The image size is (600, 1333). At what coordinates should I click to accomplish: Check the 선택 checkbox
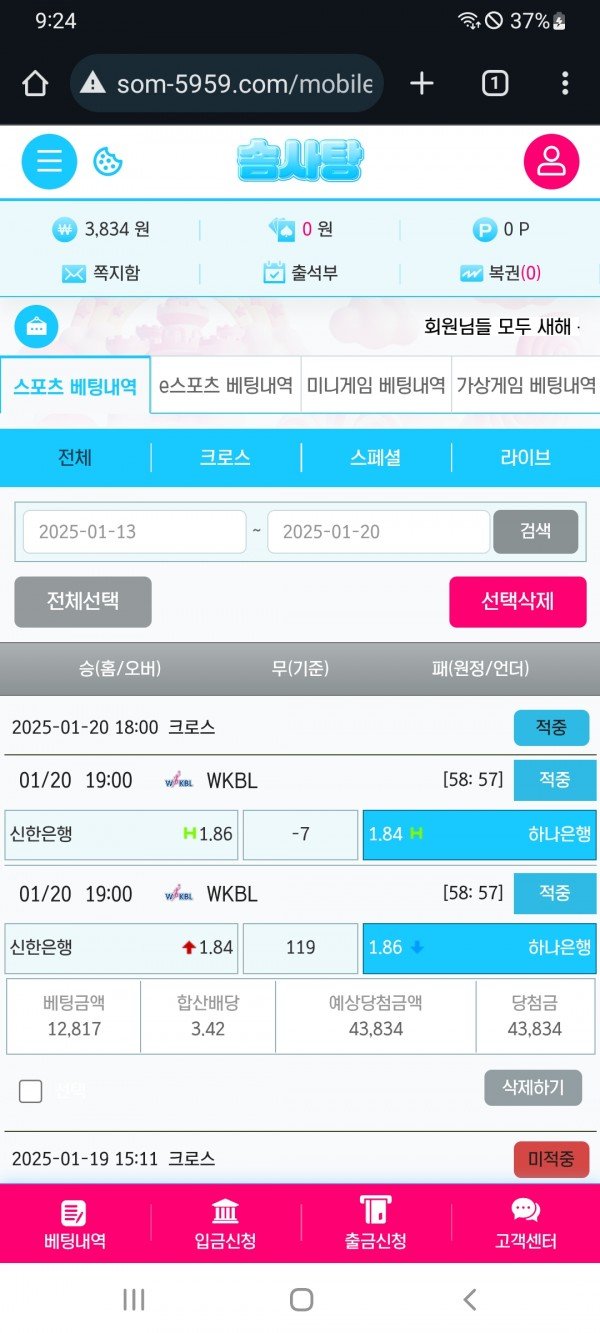31,1091
